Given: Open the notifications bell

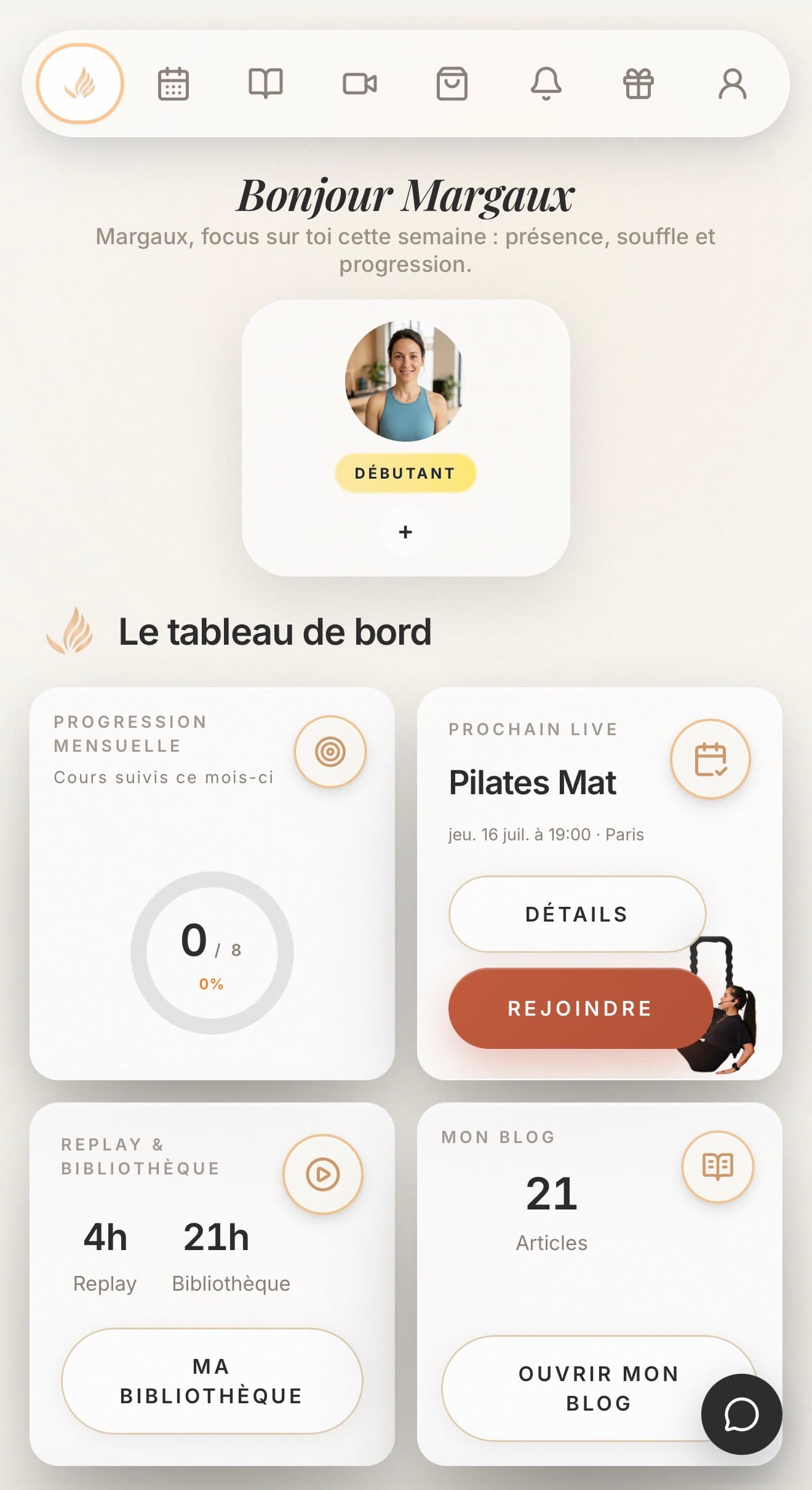Looking at the screenshot, I should point(546,84).
